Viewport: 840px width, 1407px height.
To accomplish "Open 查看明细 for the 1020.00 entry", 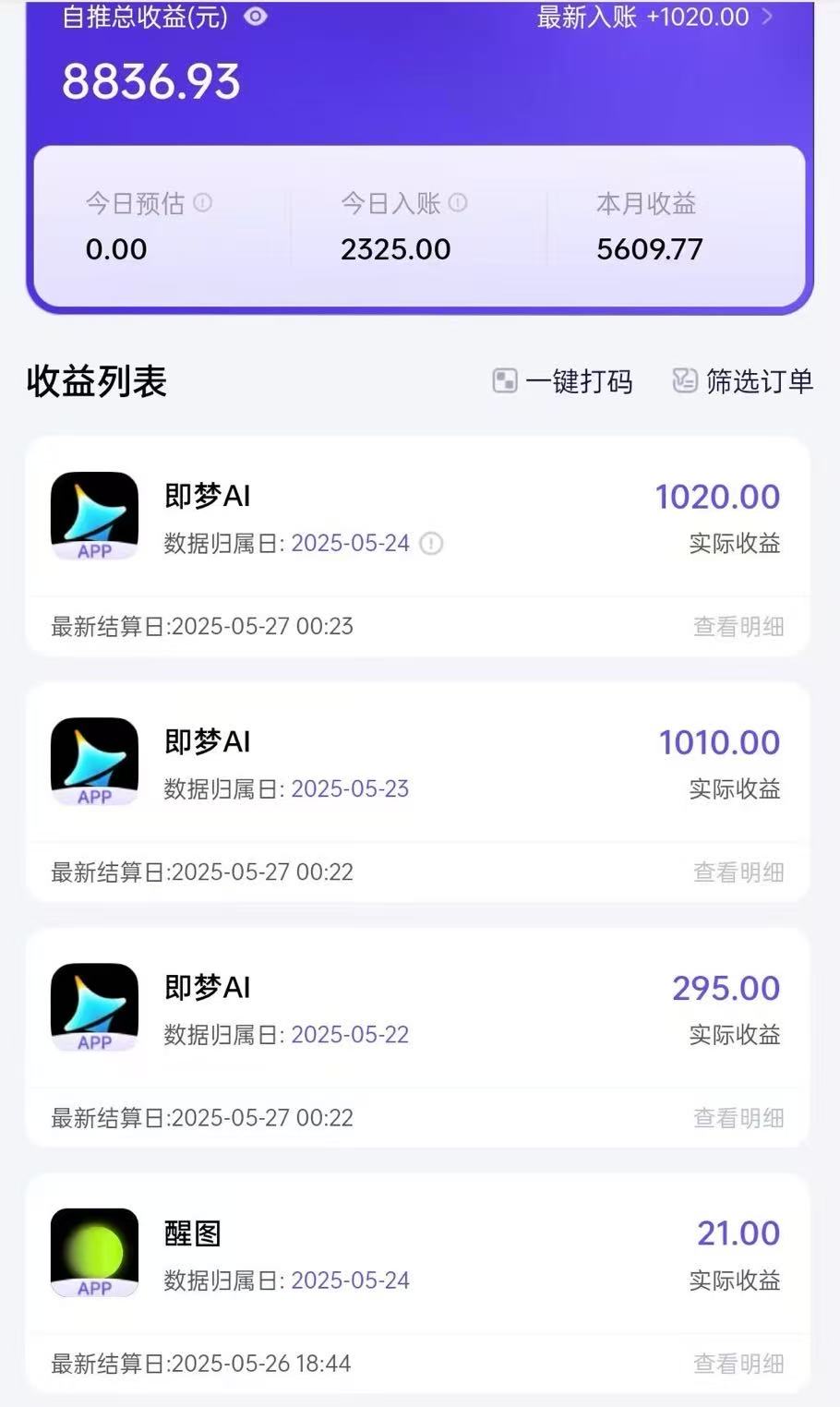I will 738,627.
